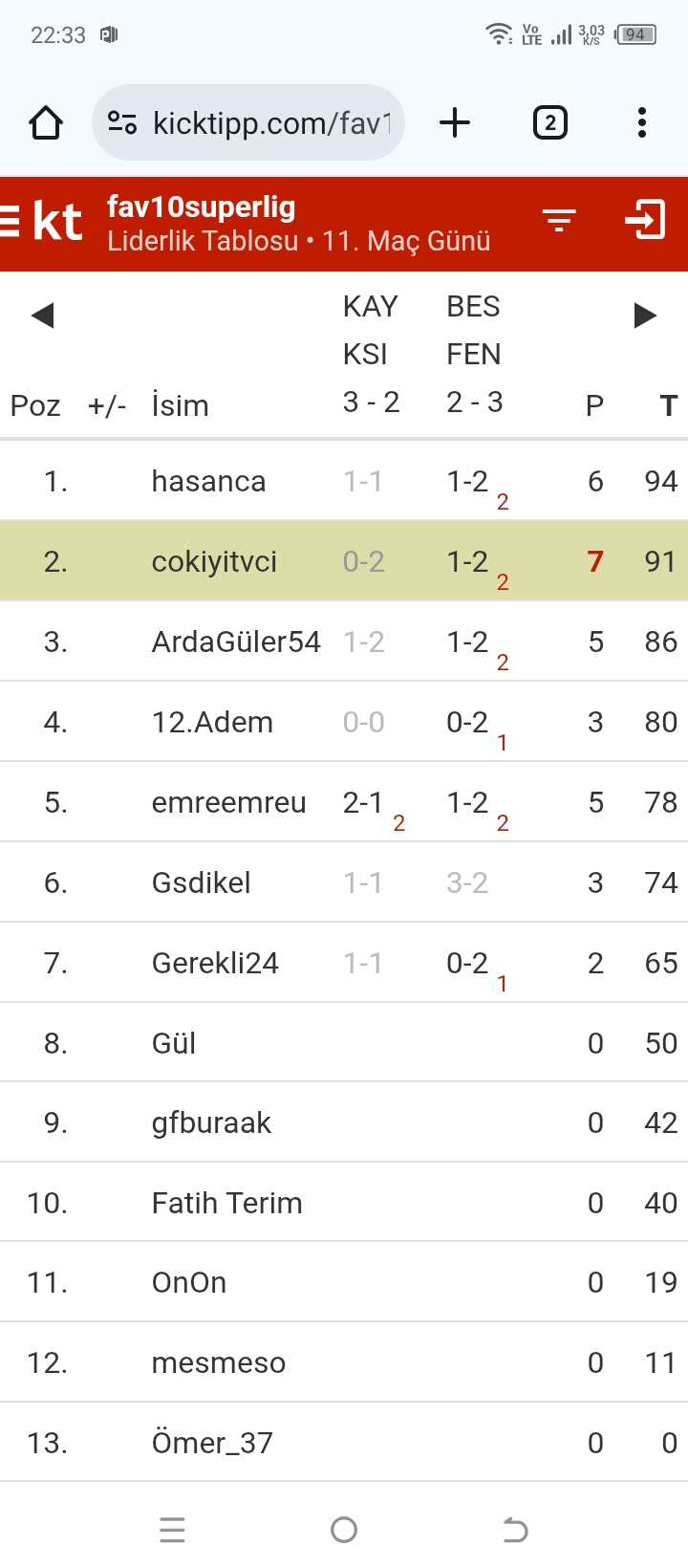Open the tab switcher showing 2 tabs
Screen dimensions: 688x1568
point(549,123)
